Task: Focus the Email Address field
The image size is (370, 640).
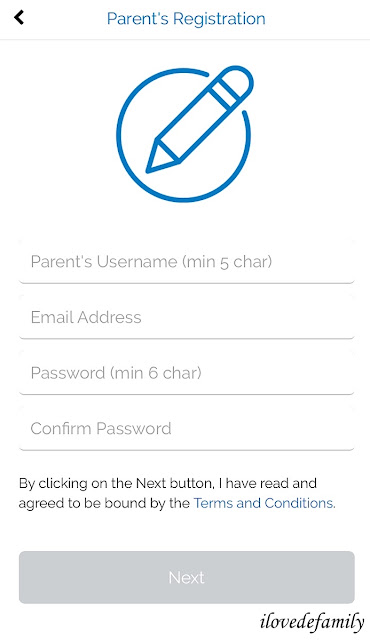Action: coord(186,317)
